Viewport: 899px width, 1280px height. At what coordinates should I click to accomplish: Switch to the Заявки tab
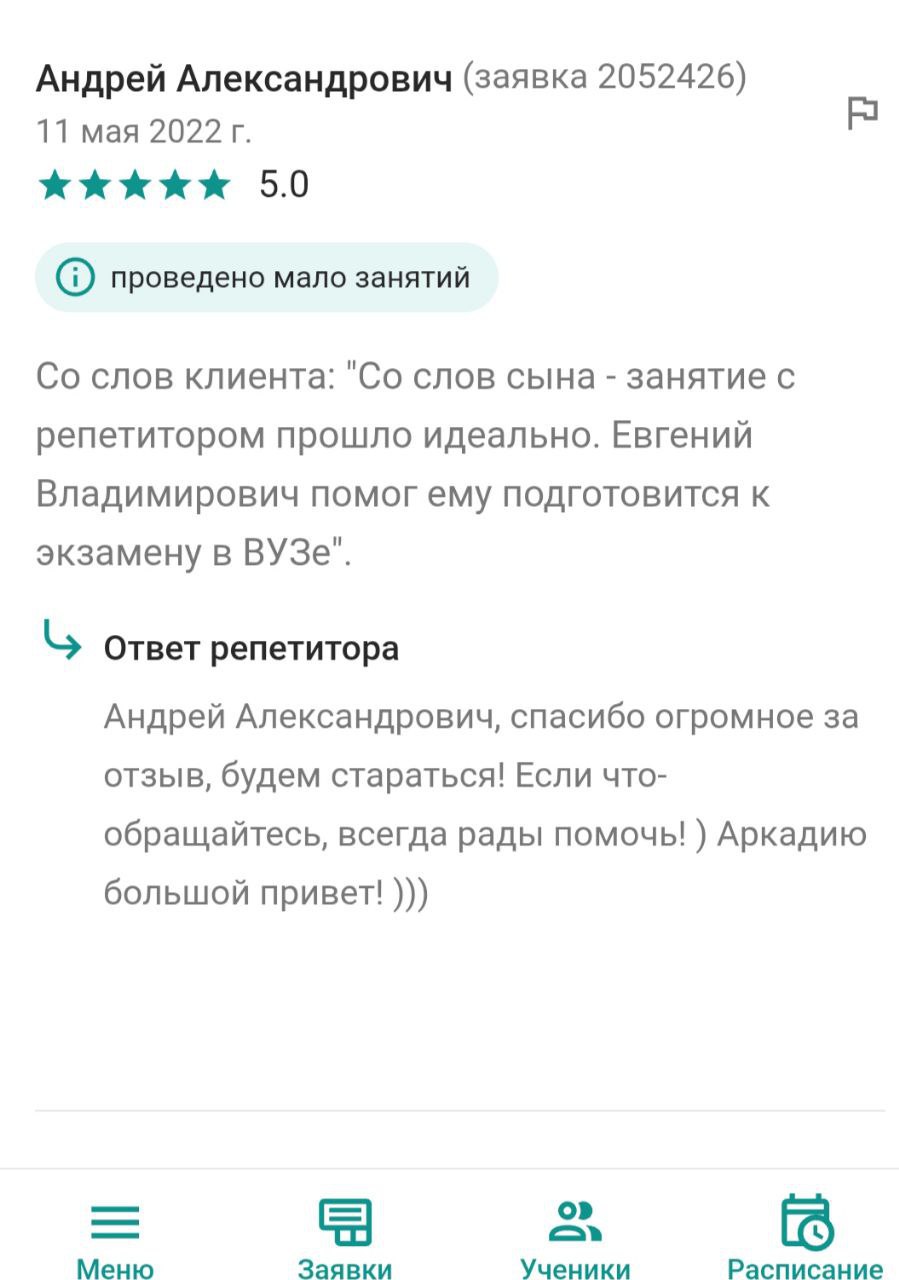[x=345, y=1236]
